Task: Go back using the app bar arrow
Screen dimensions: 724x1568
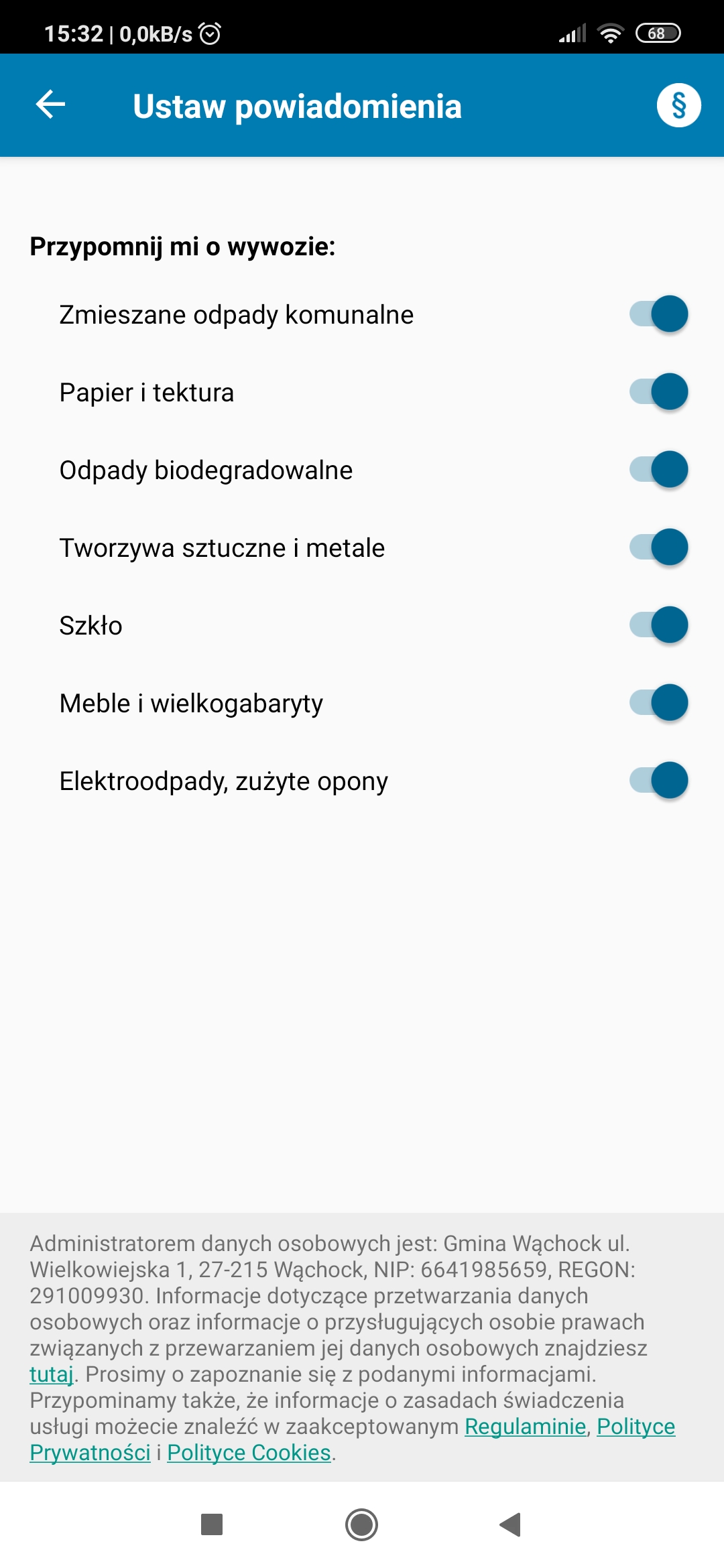Action: 50,105
